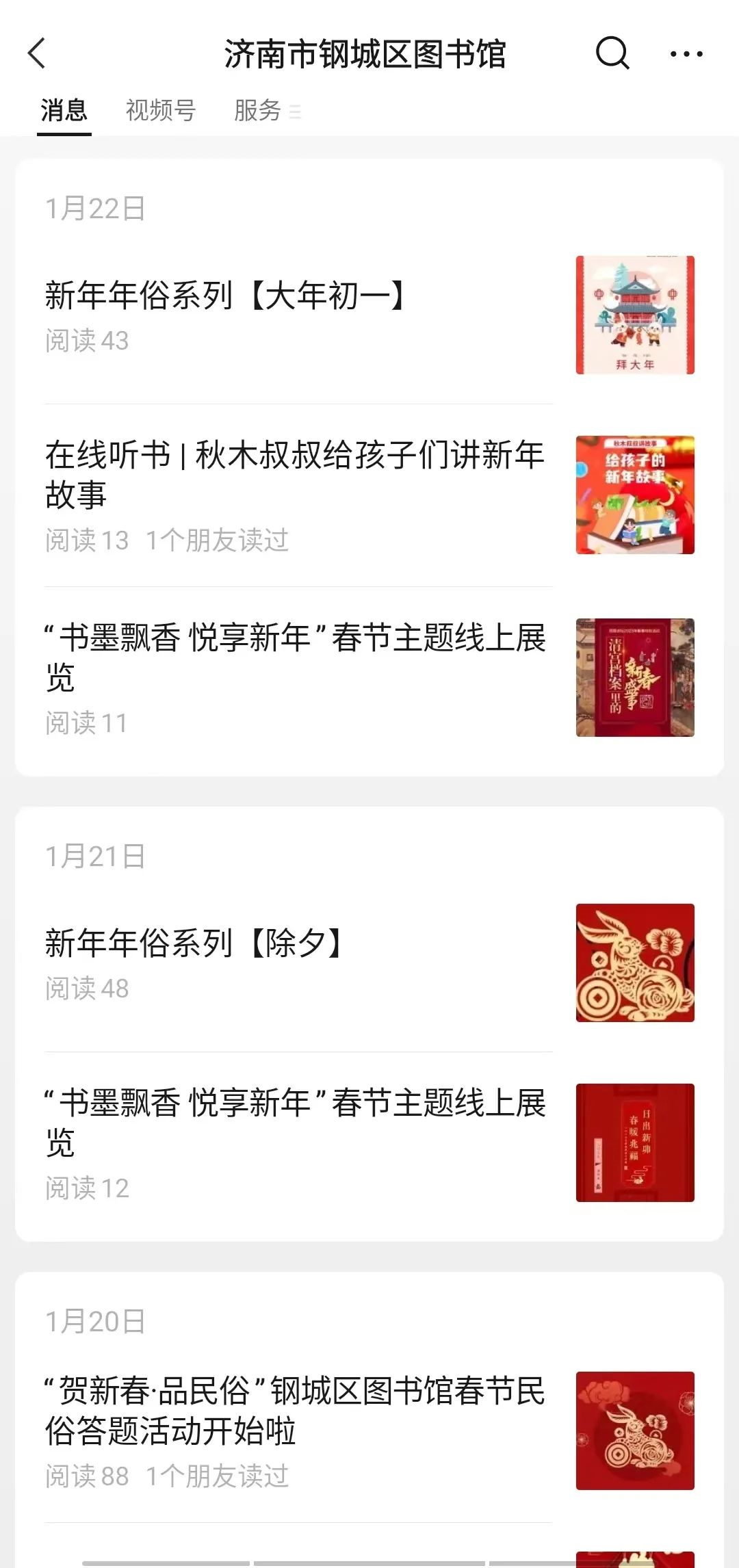Search within 济南市钢城区图书馆 account
The width and height of the screenshot is (739, 1568).
[x=612, y=53]
